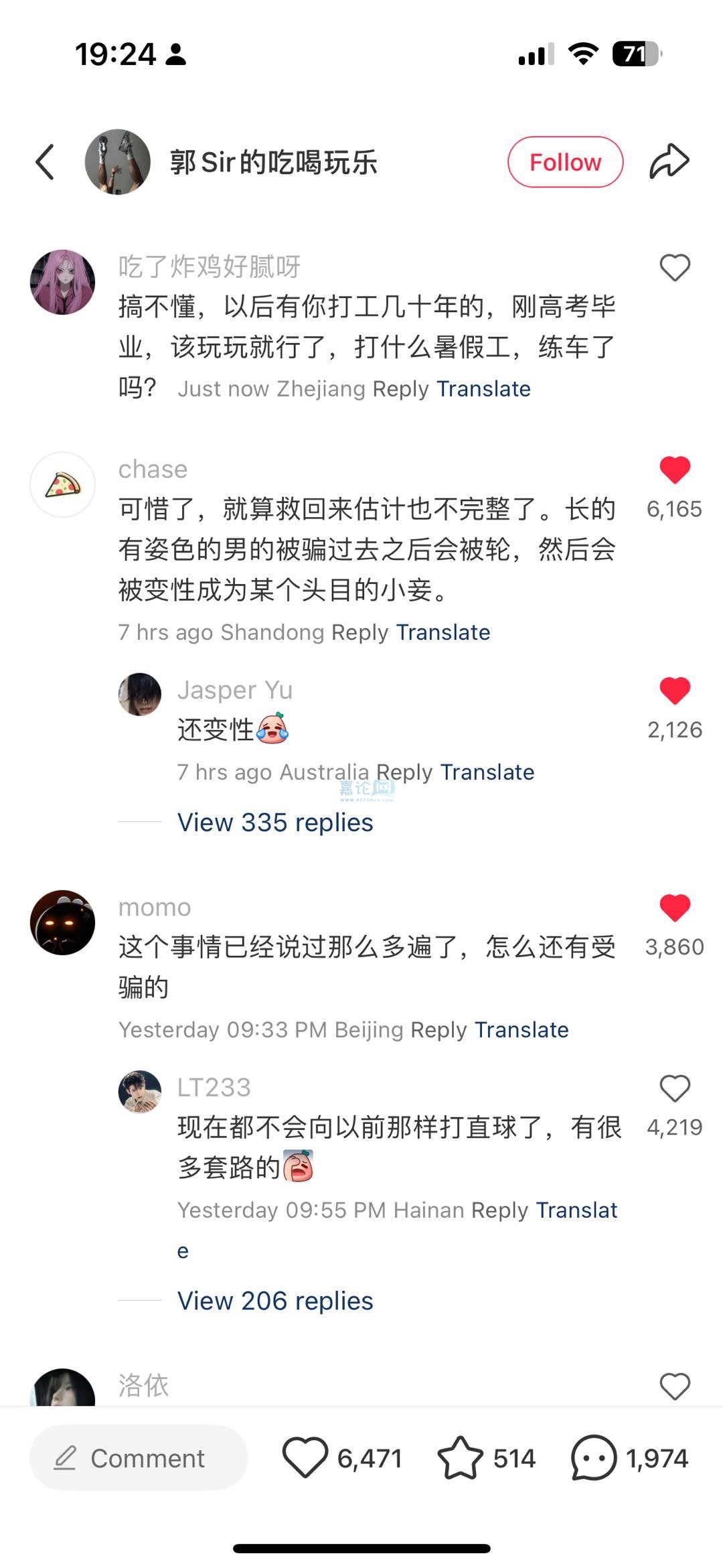The image size is (723, 1568).
Task: Open 郭Sir的吃喝玩乐 profile avatar
Action: click(x=118, y=162)
